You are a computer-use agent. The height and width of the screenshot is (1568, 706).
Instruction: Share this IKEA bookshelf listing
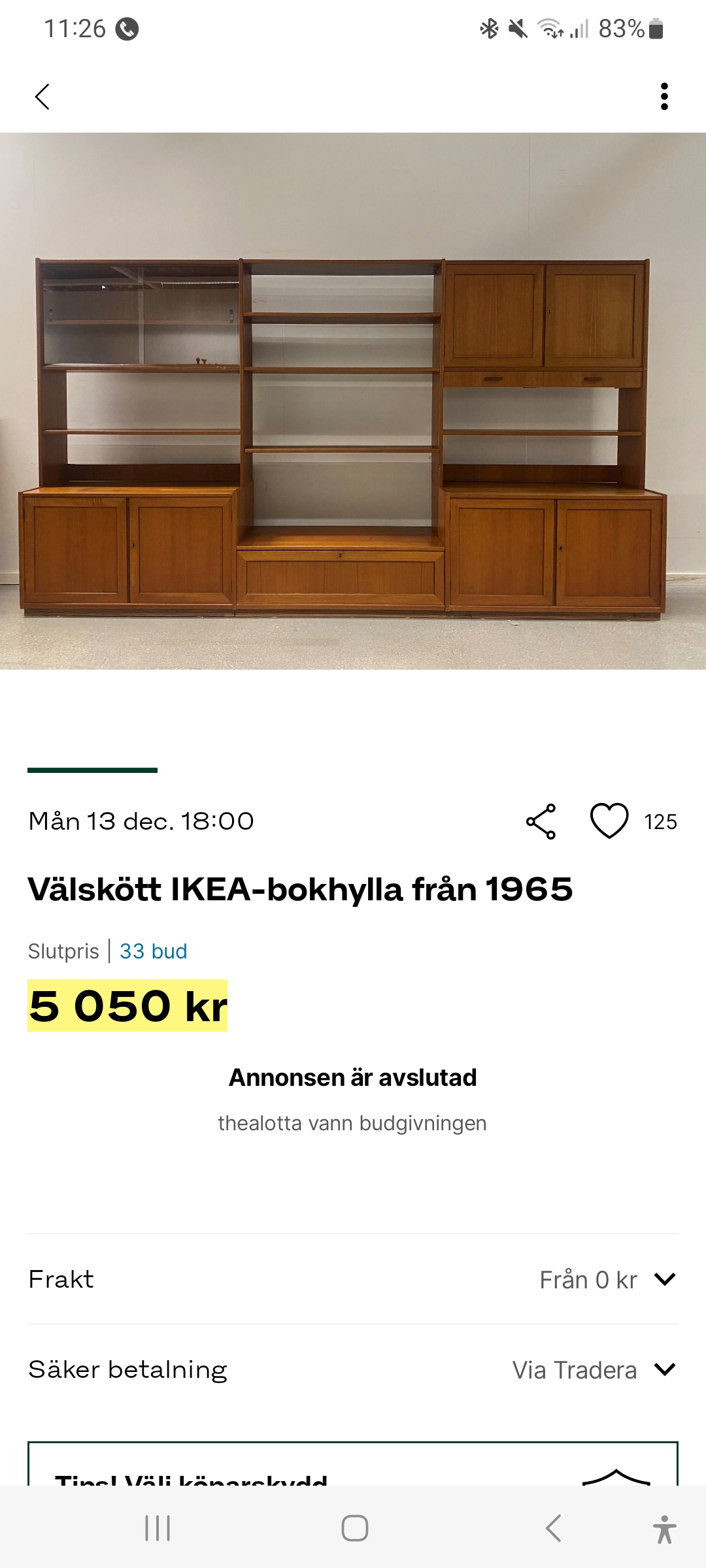point(541,821)
